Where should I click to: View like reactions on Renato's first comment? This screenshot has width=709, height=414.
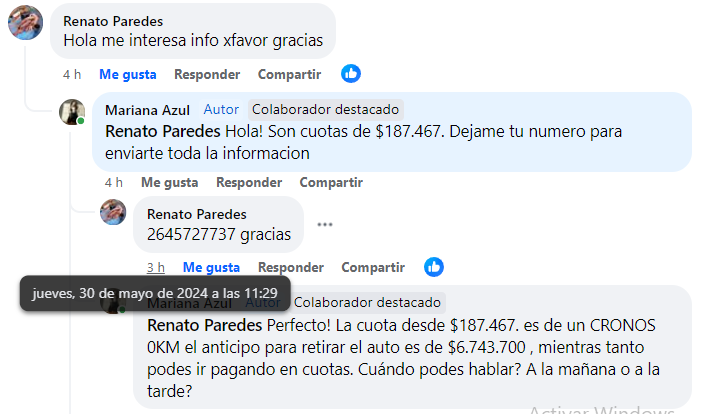point(351,74)
